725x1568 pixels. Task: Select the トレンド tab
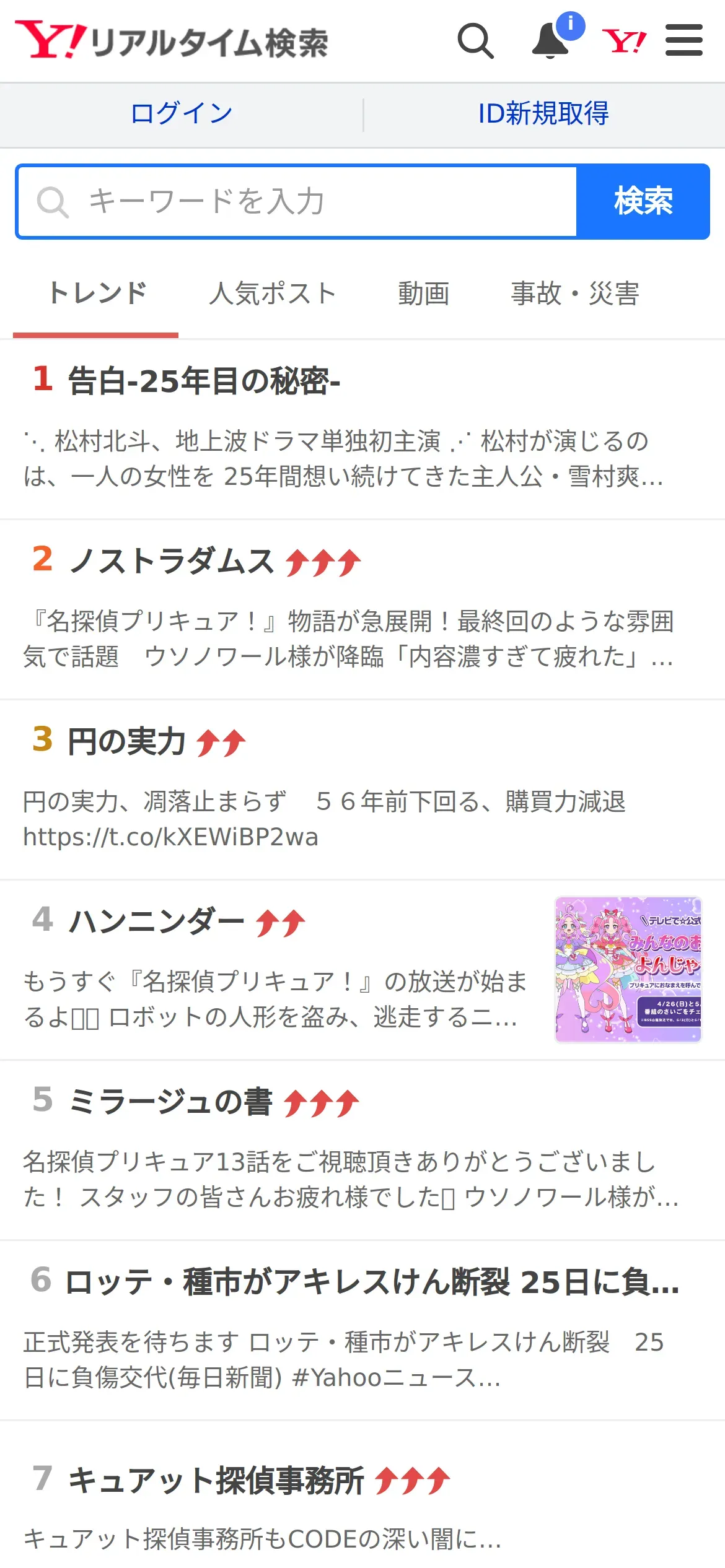96,294
